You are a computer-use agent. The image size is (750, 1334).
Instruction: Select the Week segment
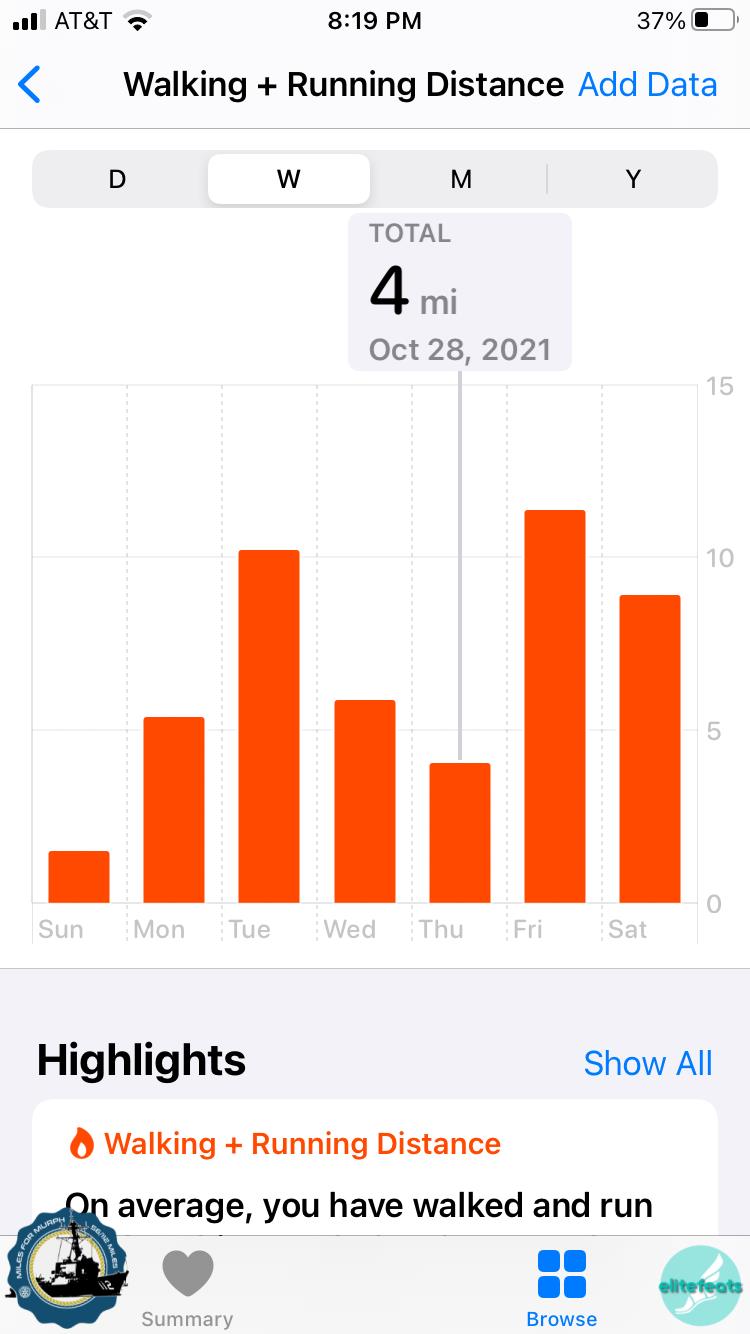[x=289, y=179]
